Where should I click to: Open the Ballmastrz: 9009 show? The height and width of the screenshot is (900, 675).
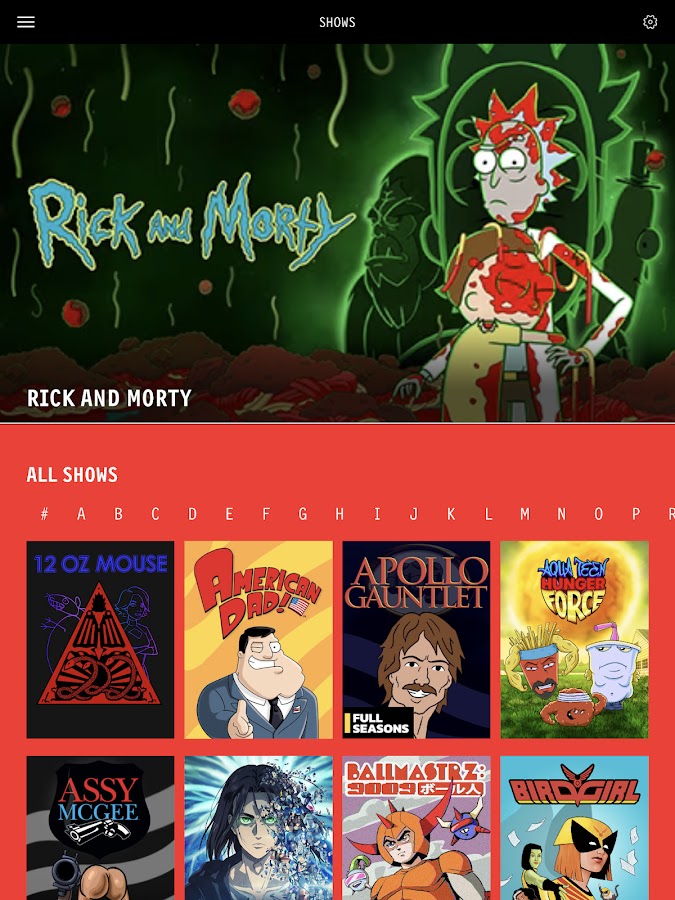416,827
